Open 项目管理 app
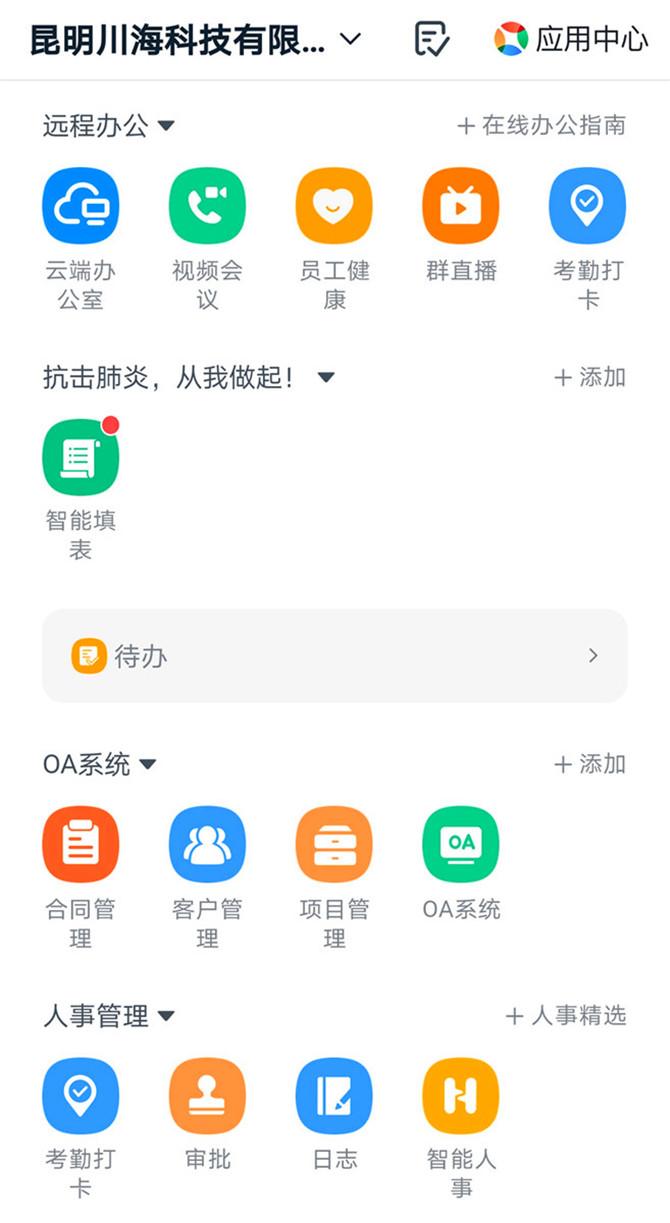670x1223 pixels. (334, 845)
